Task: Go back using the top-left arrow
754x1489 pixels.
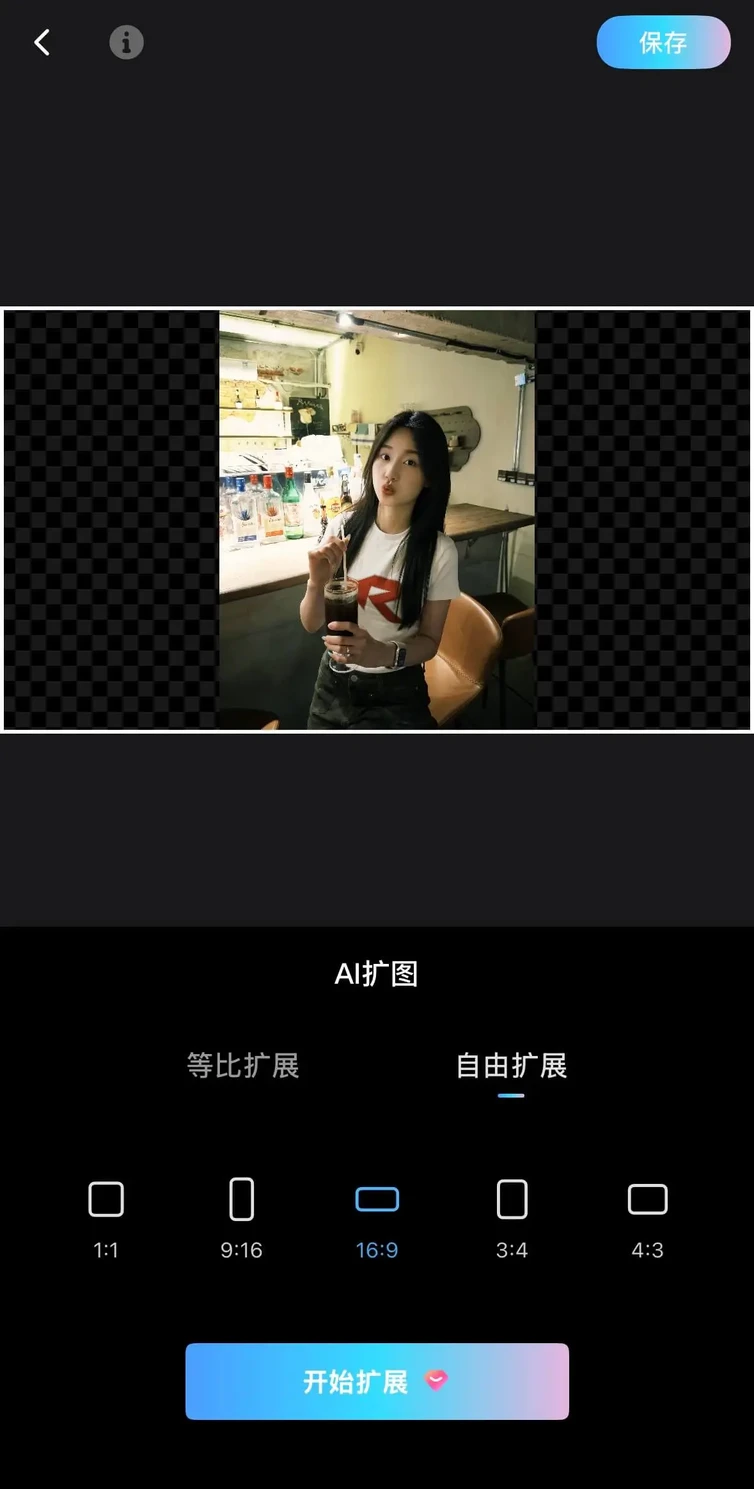Action: (42, 42)
